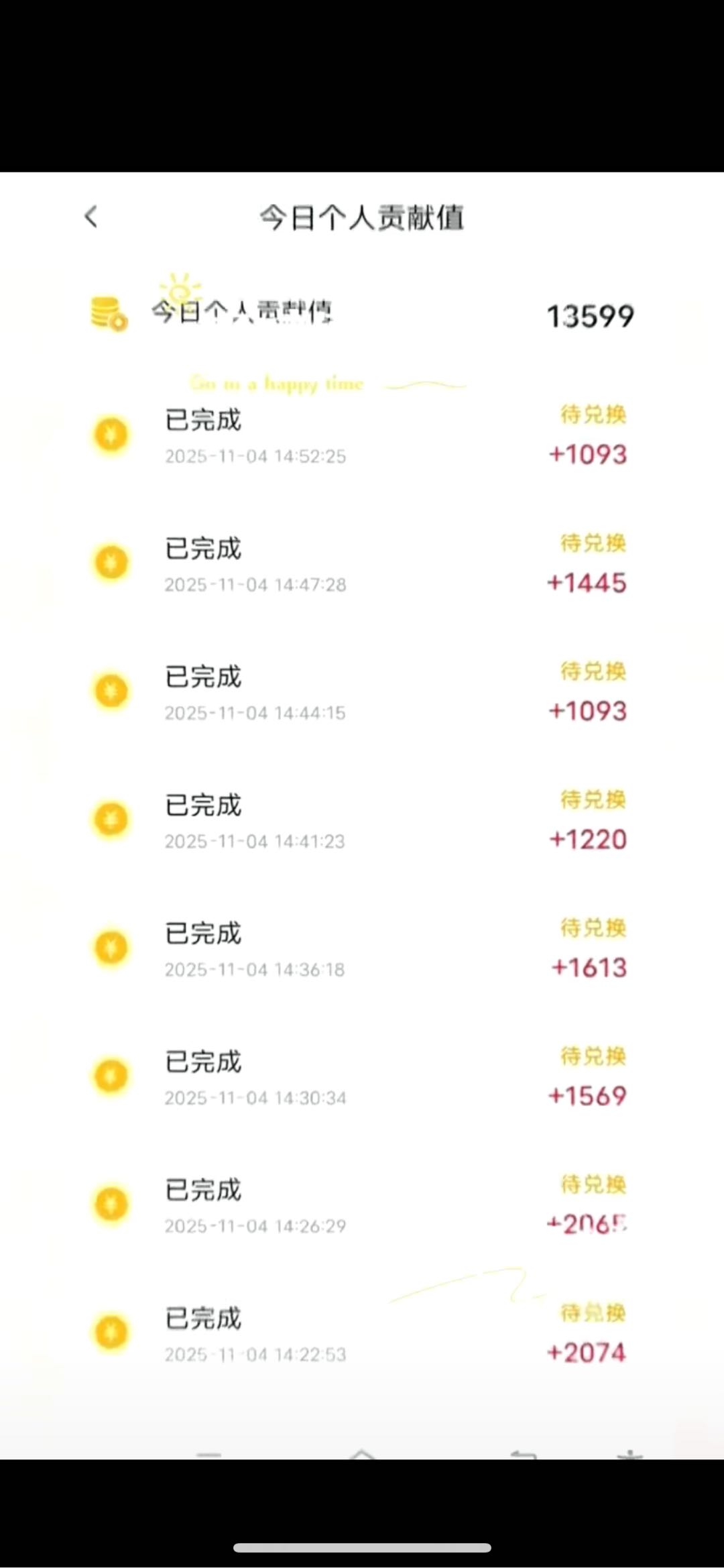Tap the coin icon on the 14:41:23 record

point(111,820)
